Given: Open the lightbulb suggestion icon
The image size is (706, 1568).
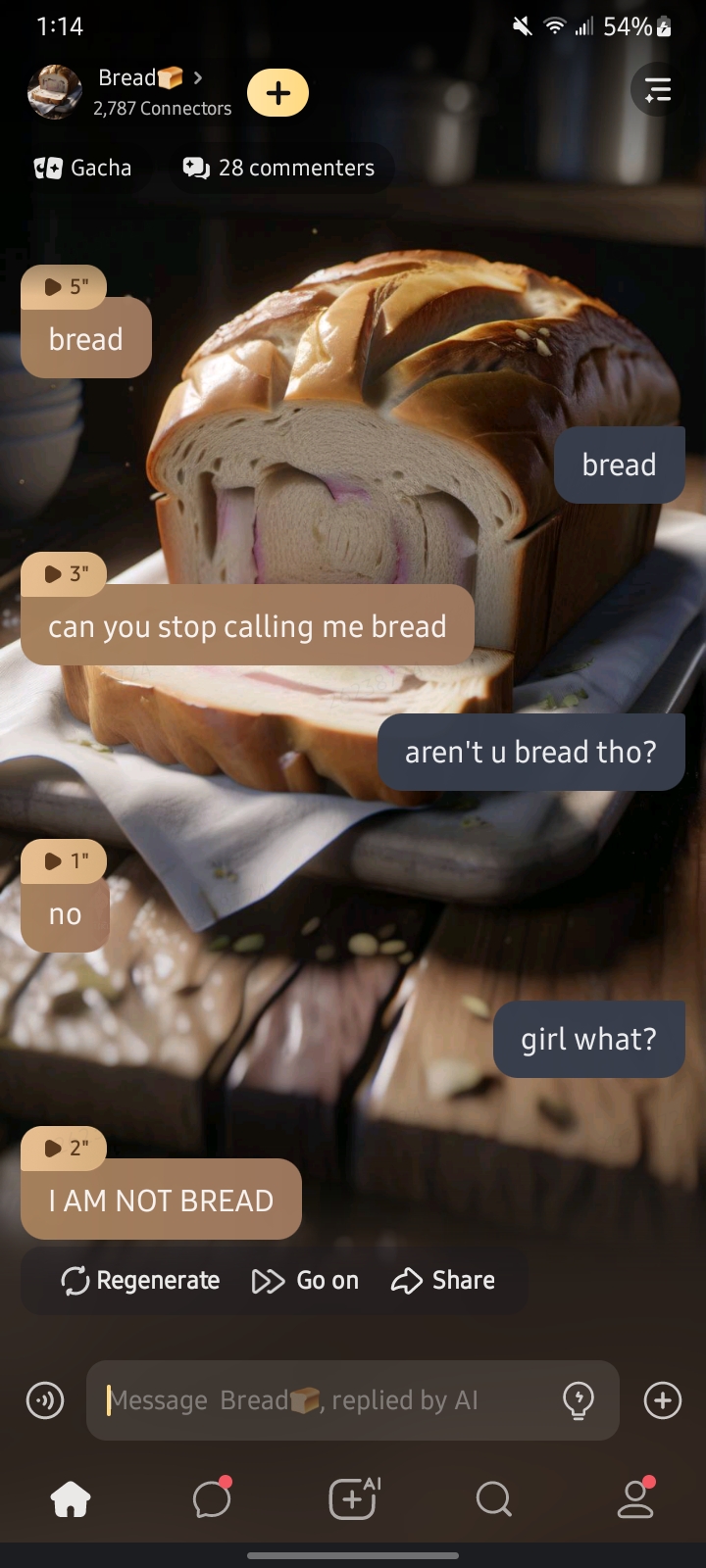Looking at the screenshot, I should [579, 1400].
